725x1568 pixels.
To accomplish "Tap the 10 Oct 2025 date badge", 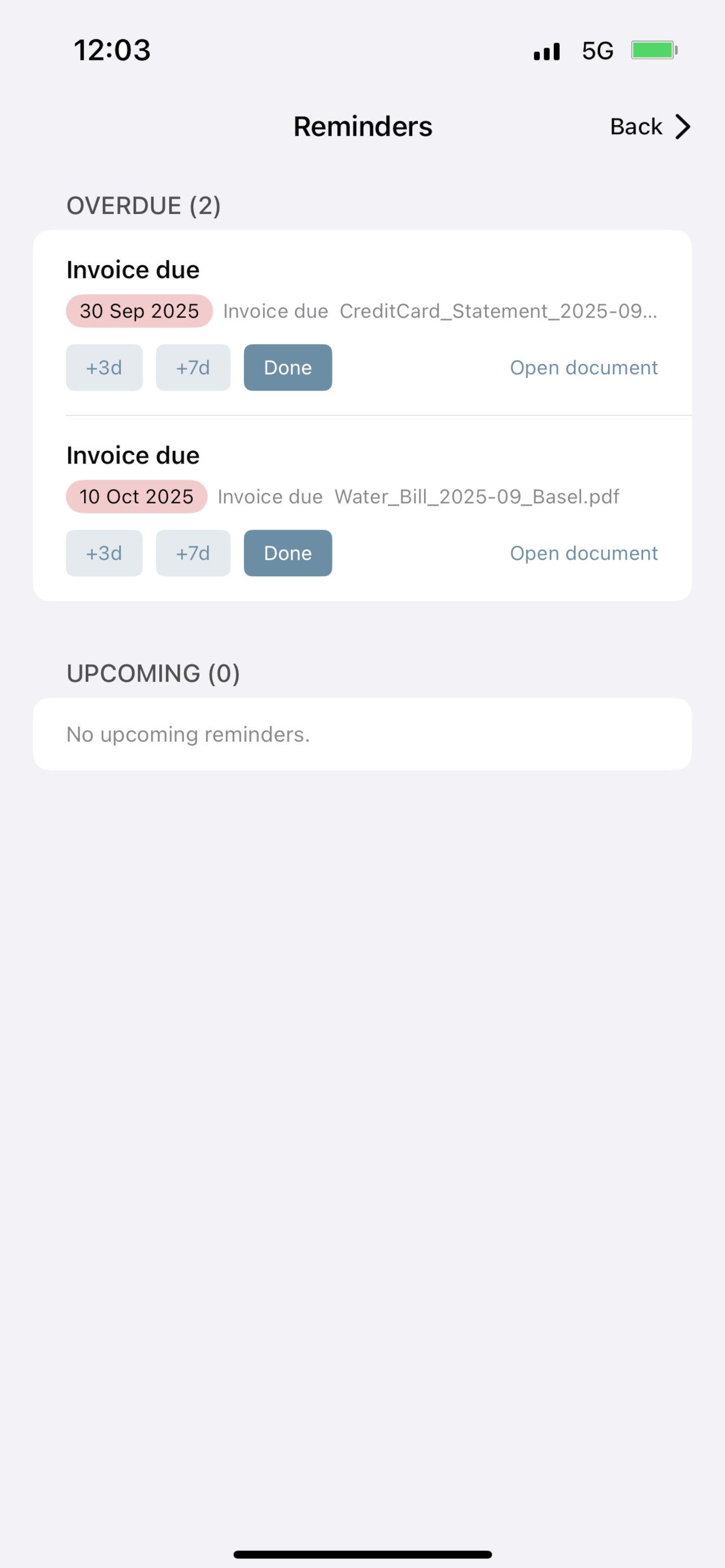I will 135,497.
